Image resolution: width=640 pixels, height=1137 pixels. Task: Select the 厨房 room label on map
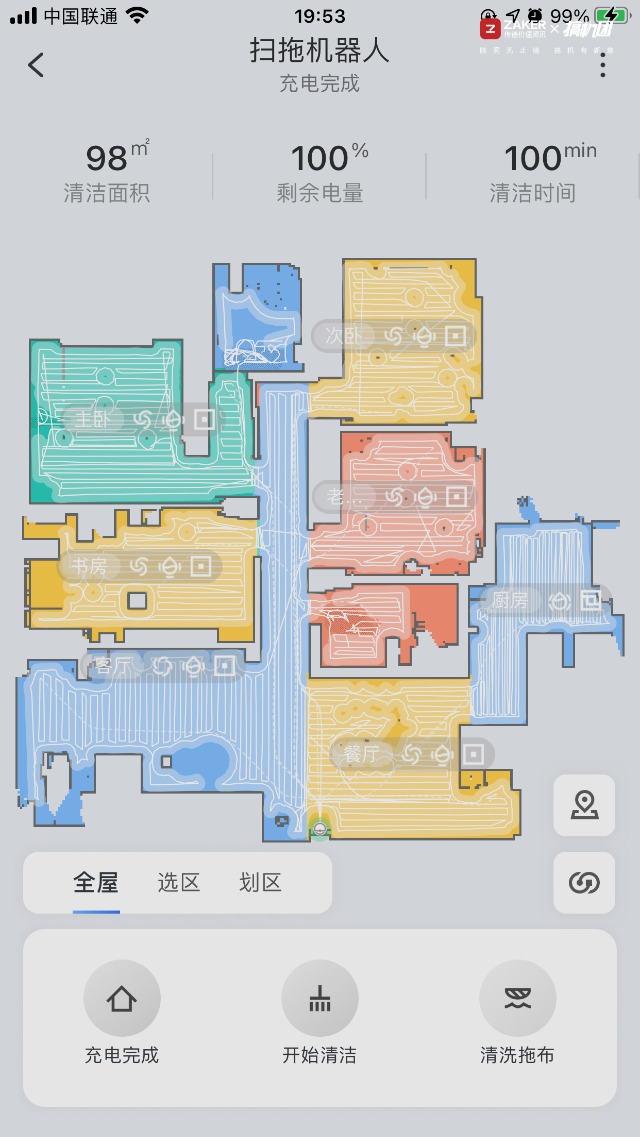pyautogui.click(x=510, y=600)
